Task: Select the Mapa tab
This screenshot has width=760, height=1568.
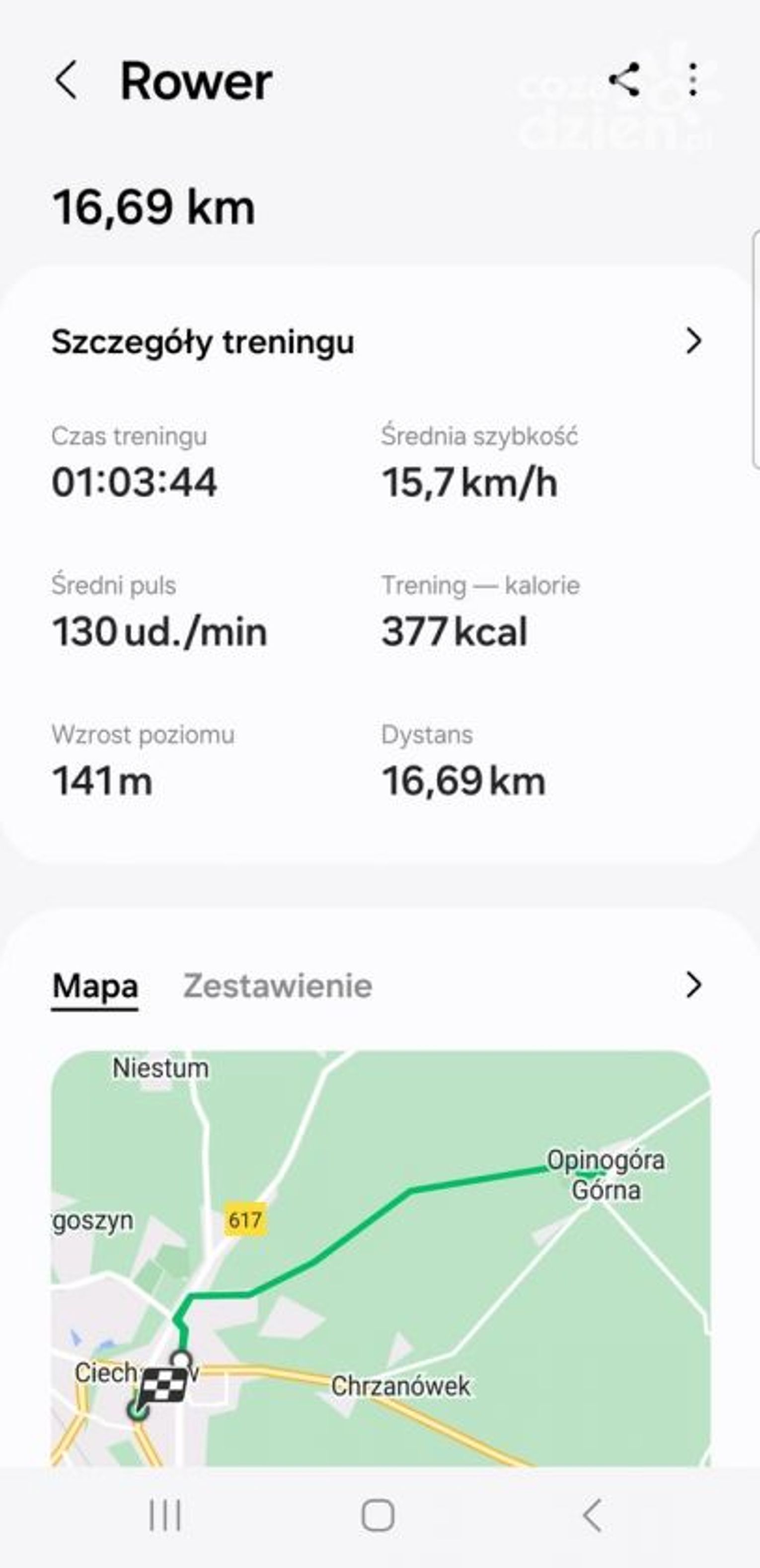Action: pyautogui.click(x=95, y=986)
